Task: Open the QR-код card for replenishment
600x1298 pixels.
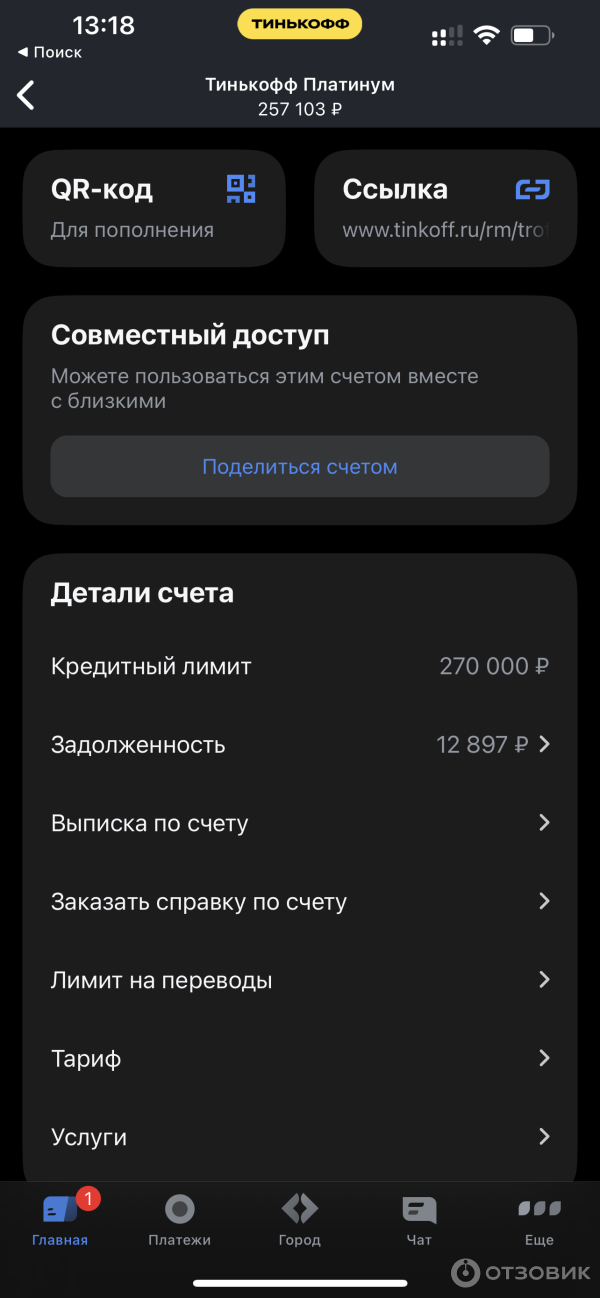Action: point(154,208)
